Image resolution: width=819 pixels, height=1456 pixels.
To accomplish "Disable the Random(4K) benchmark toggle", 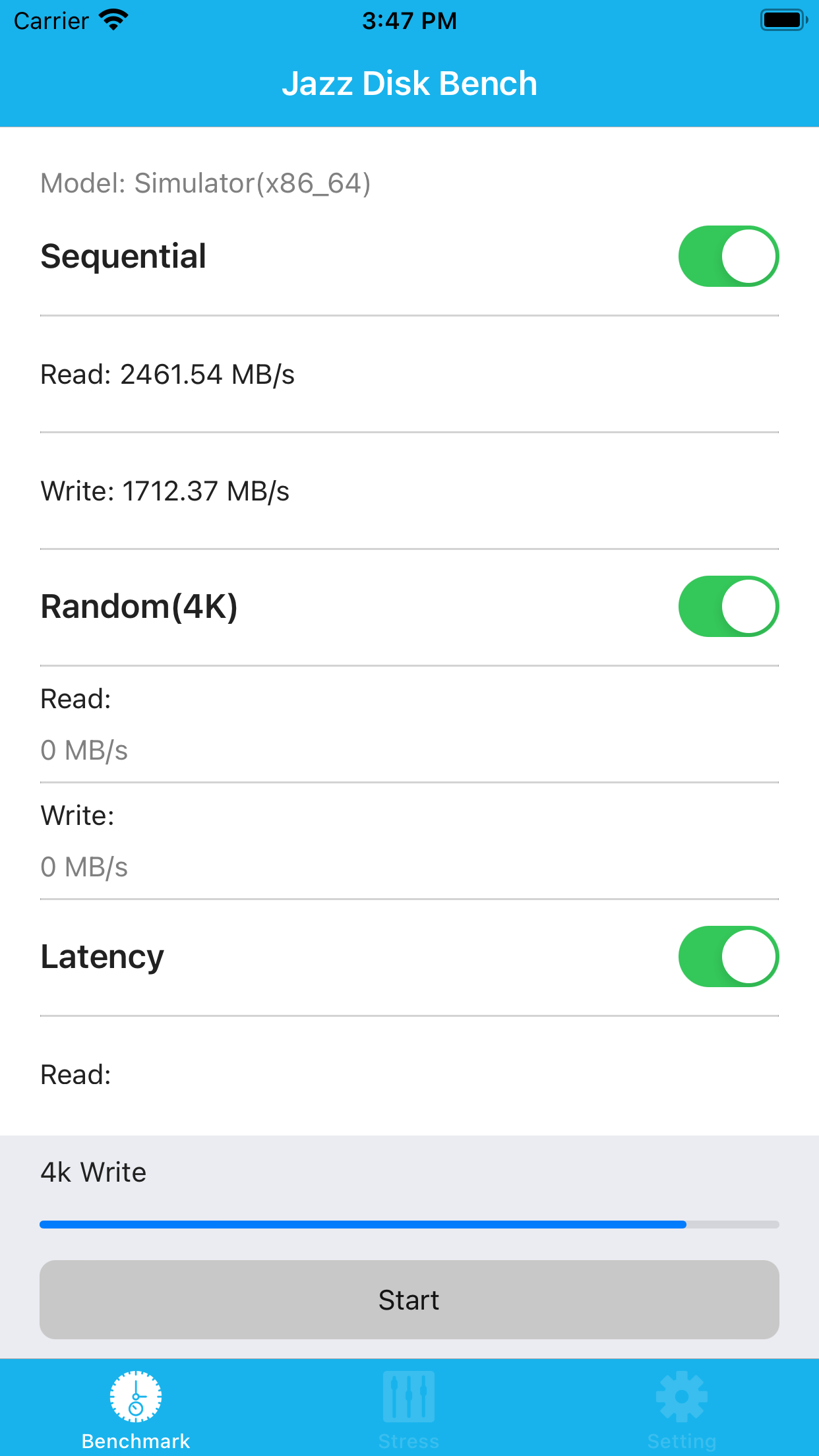I will [729, 606].
